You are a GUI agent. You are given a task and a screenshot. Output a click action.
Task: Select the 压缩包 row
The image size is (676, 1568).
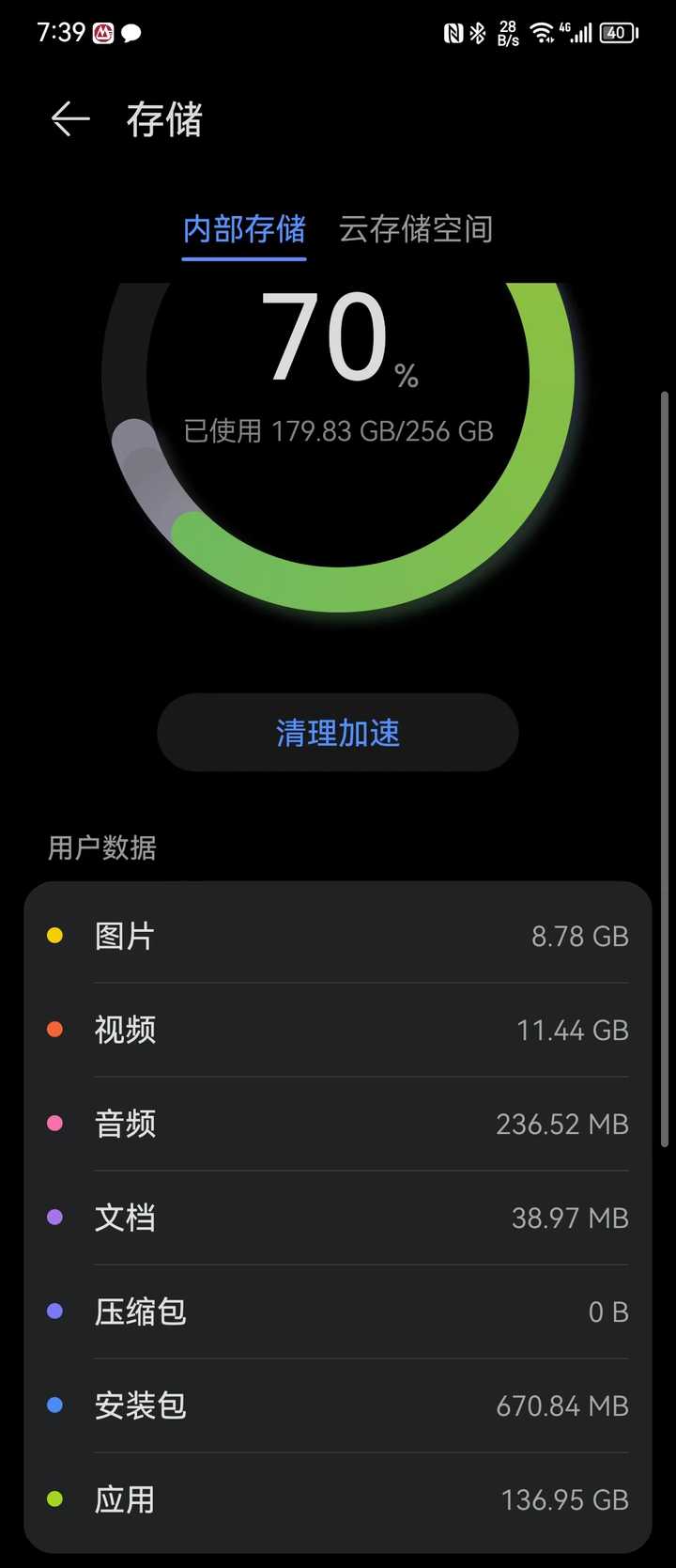click(338, 1312)
